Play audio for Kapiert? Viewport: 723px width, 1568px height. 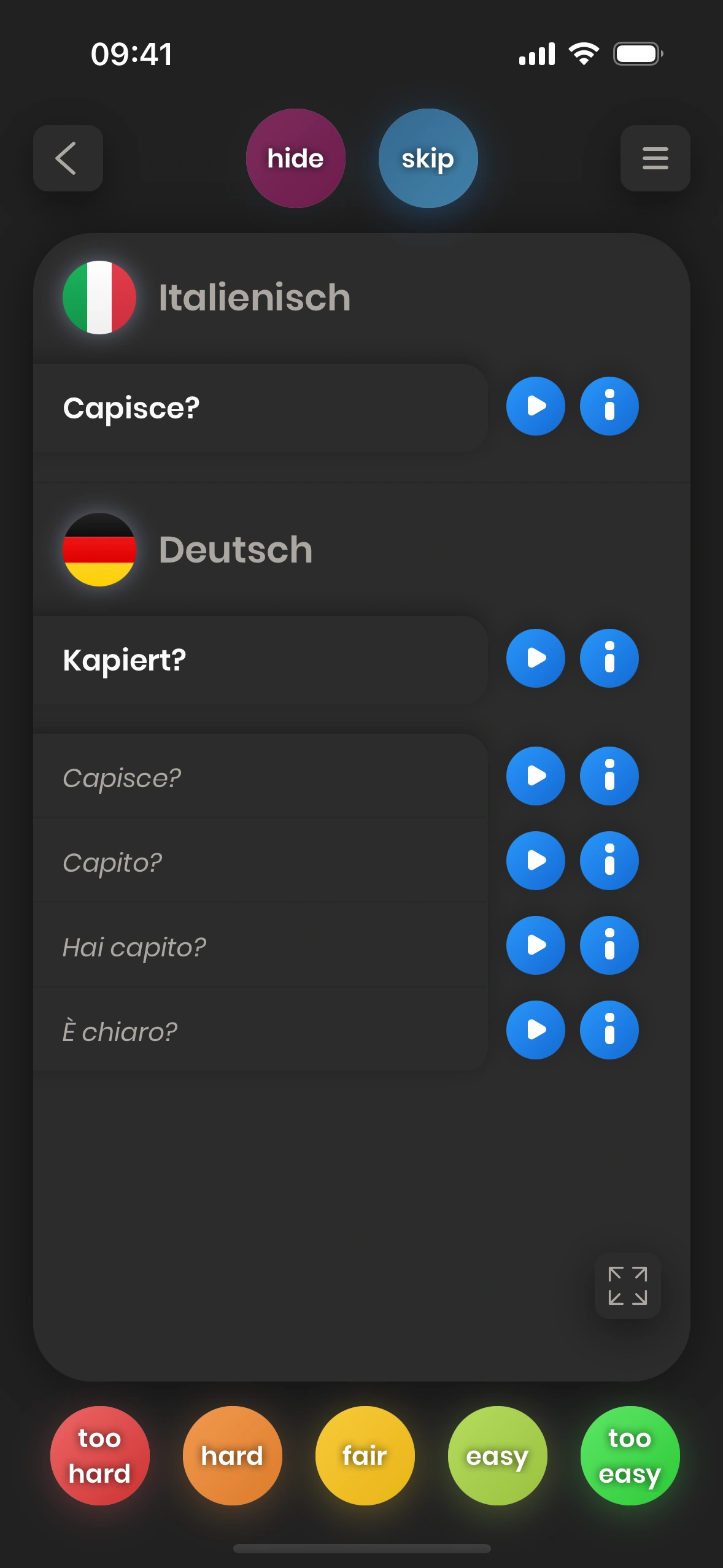pyautogui.click(x=535, y=658)
